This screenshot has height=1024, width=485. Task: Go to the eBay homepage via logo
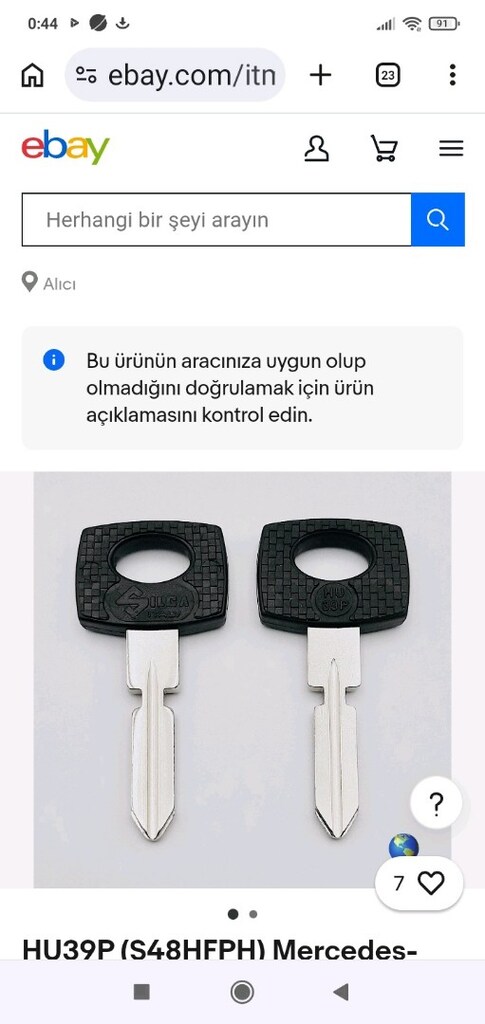(x=65, y=148)
